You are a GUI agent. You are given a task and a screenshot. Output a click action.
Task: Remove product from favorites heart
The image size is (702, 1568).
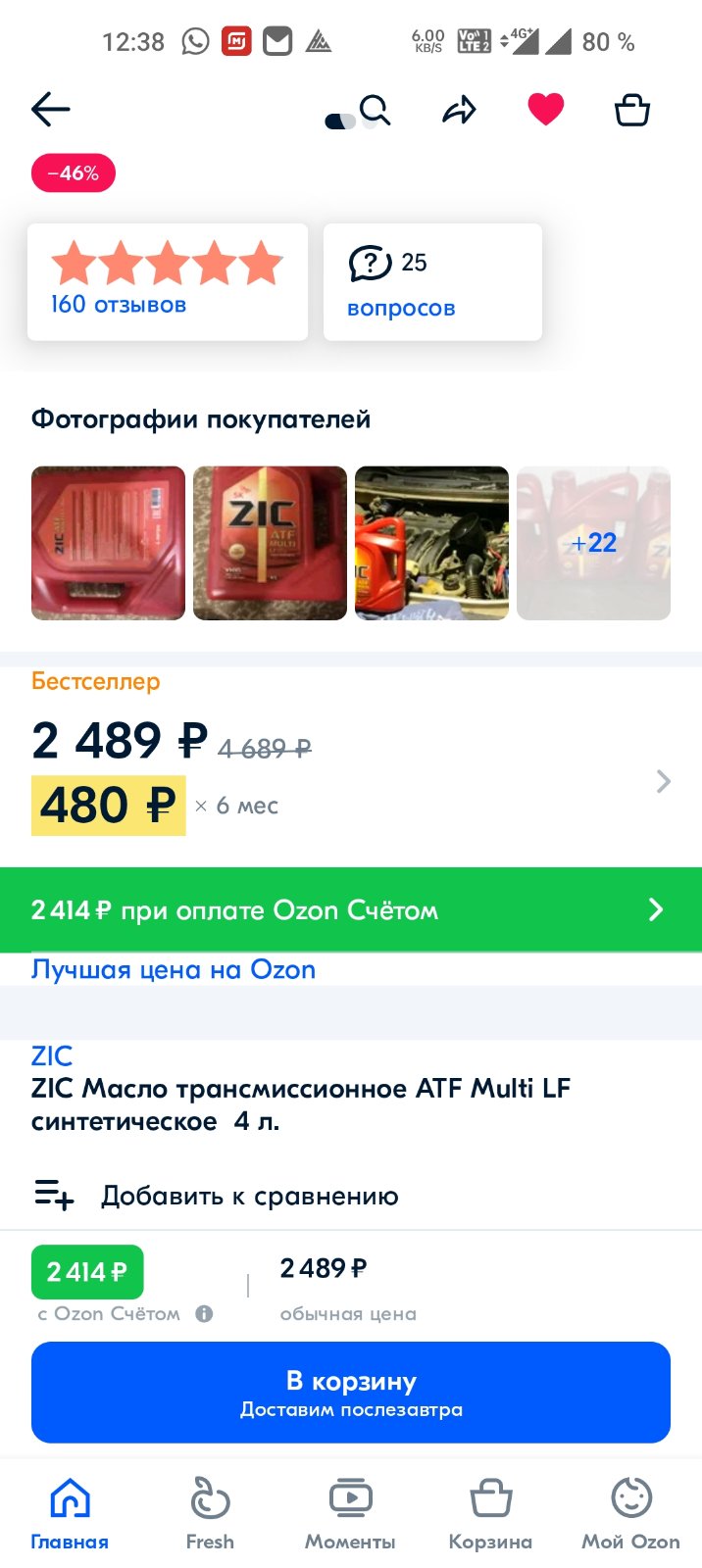(x=546, y=109)
